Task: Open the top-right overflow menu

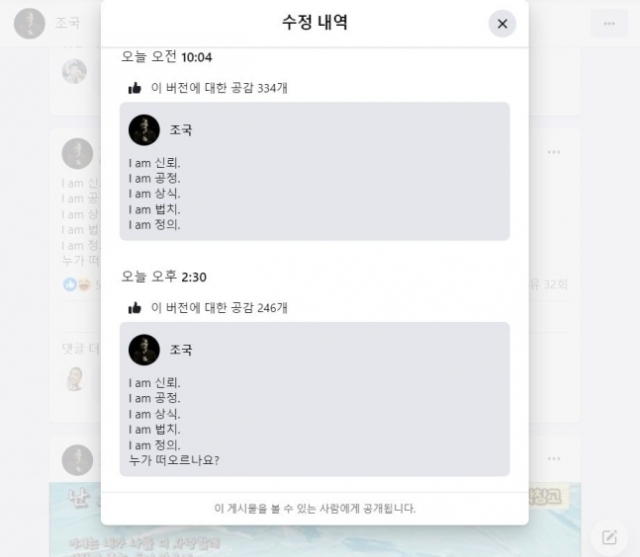Action: tap(608, 23)
